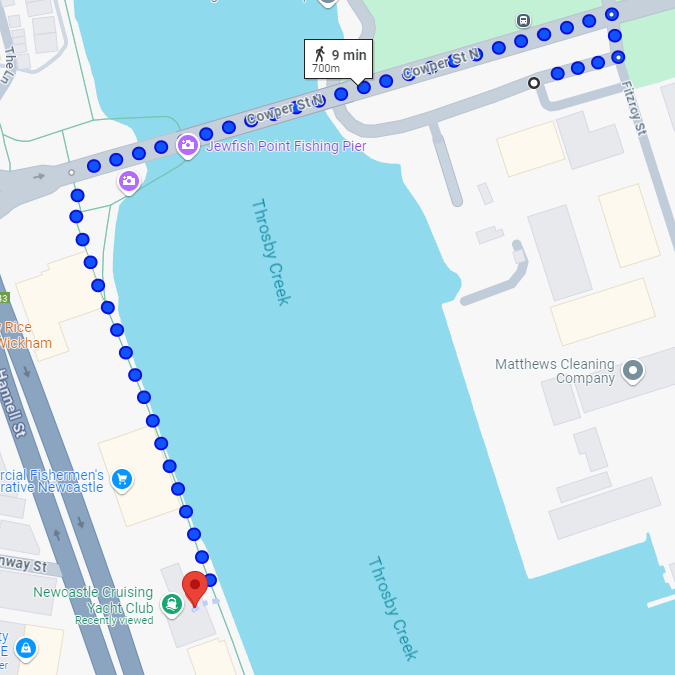Tap the unlabeled purple camera marker
675x675 pixels.
point(128,181)
